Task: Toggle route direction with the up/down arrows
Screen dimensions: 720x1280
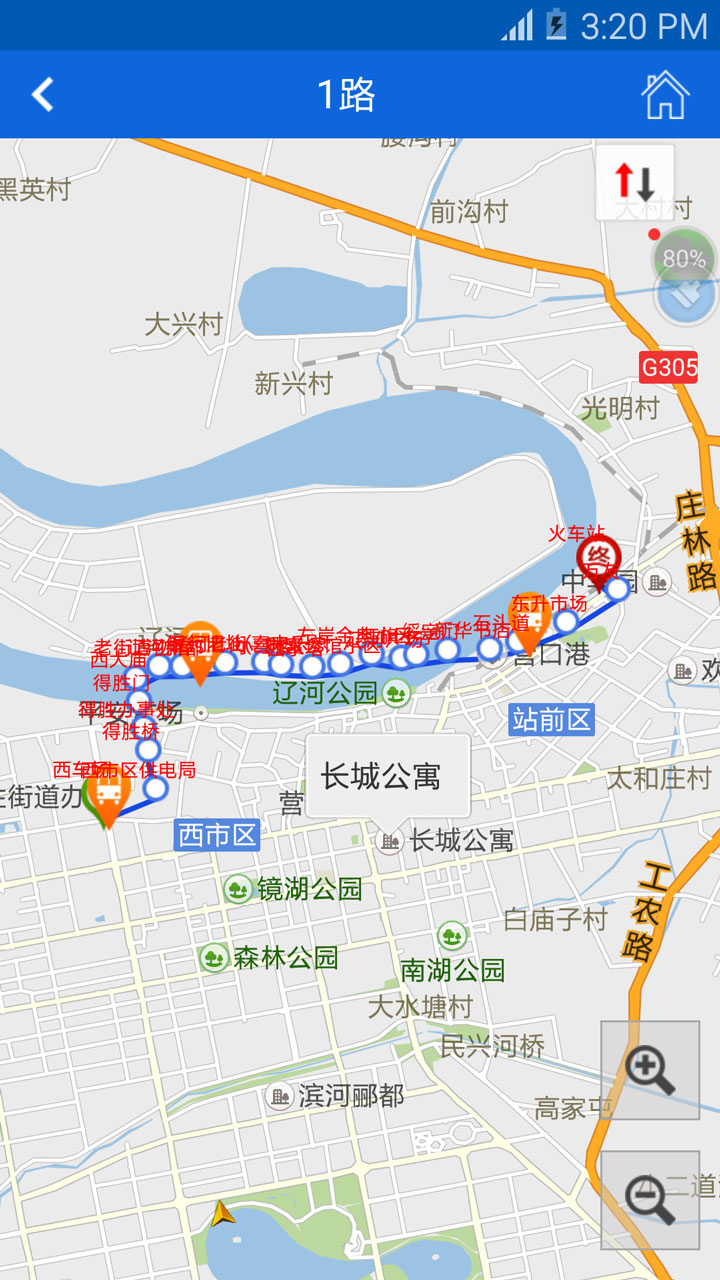Action: point(634,183)
